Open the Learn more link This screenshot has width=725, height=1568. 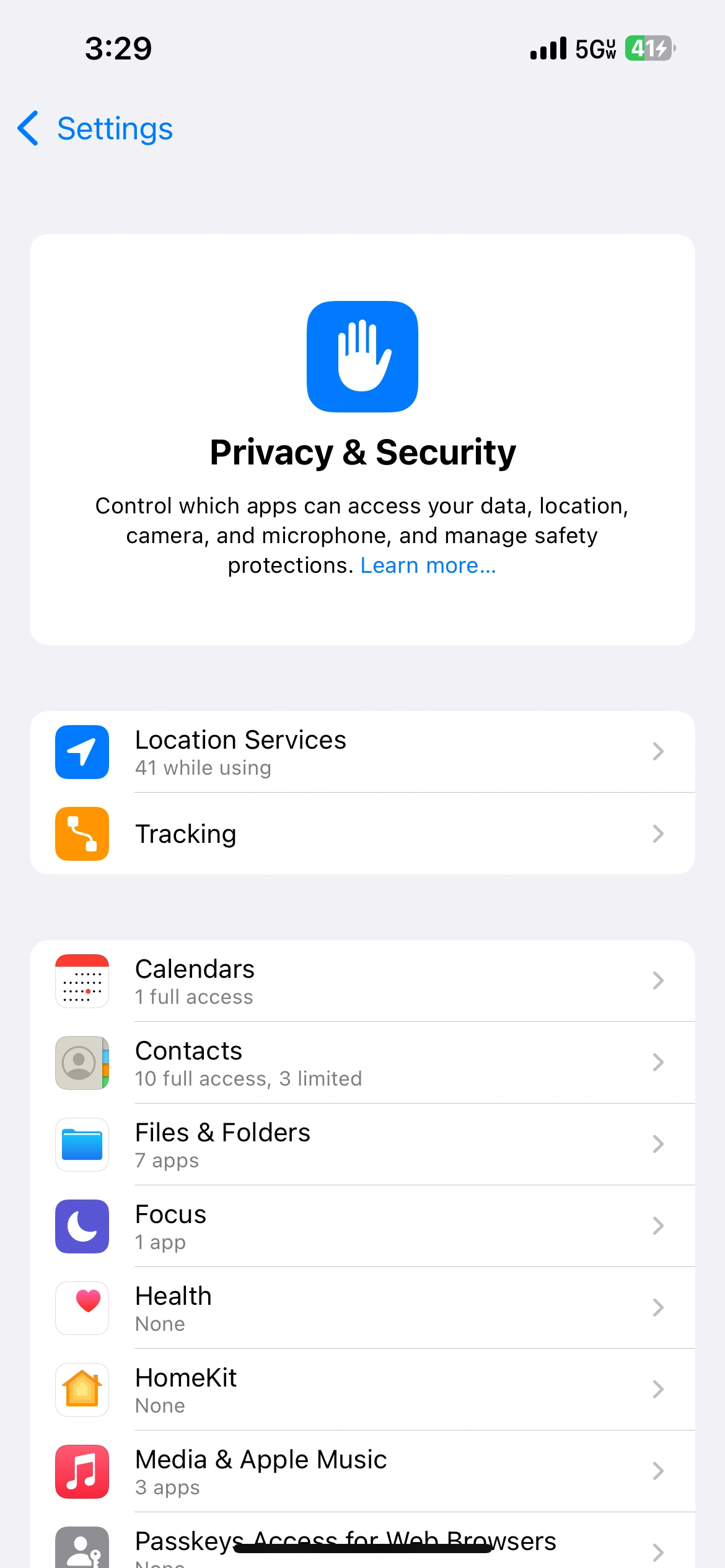click(428, 565)
